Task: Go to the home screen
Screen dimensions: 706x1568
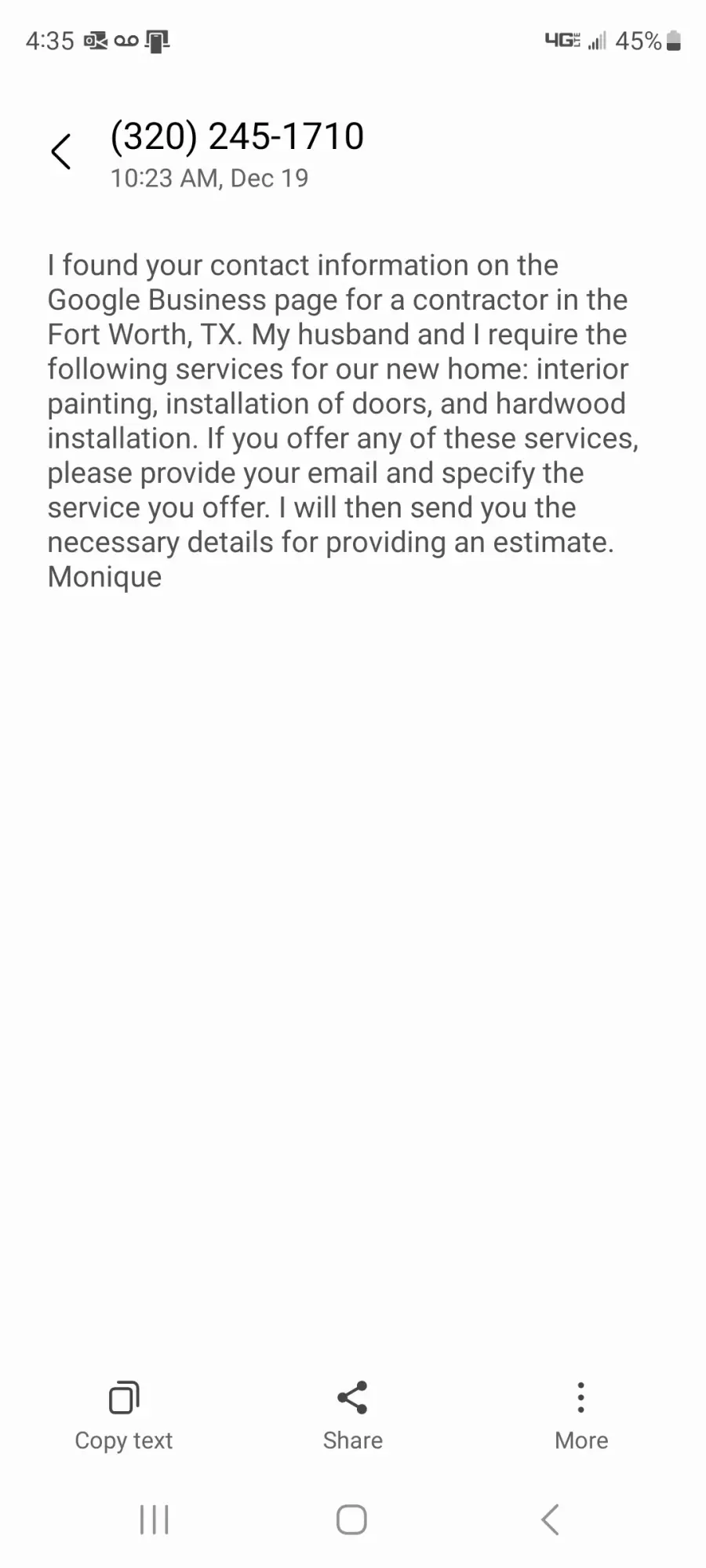Action: coord(351,1519)
